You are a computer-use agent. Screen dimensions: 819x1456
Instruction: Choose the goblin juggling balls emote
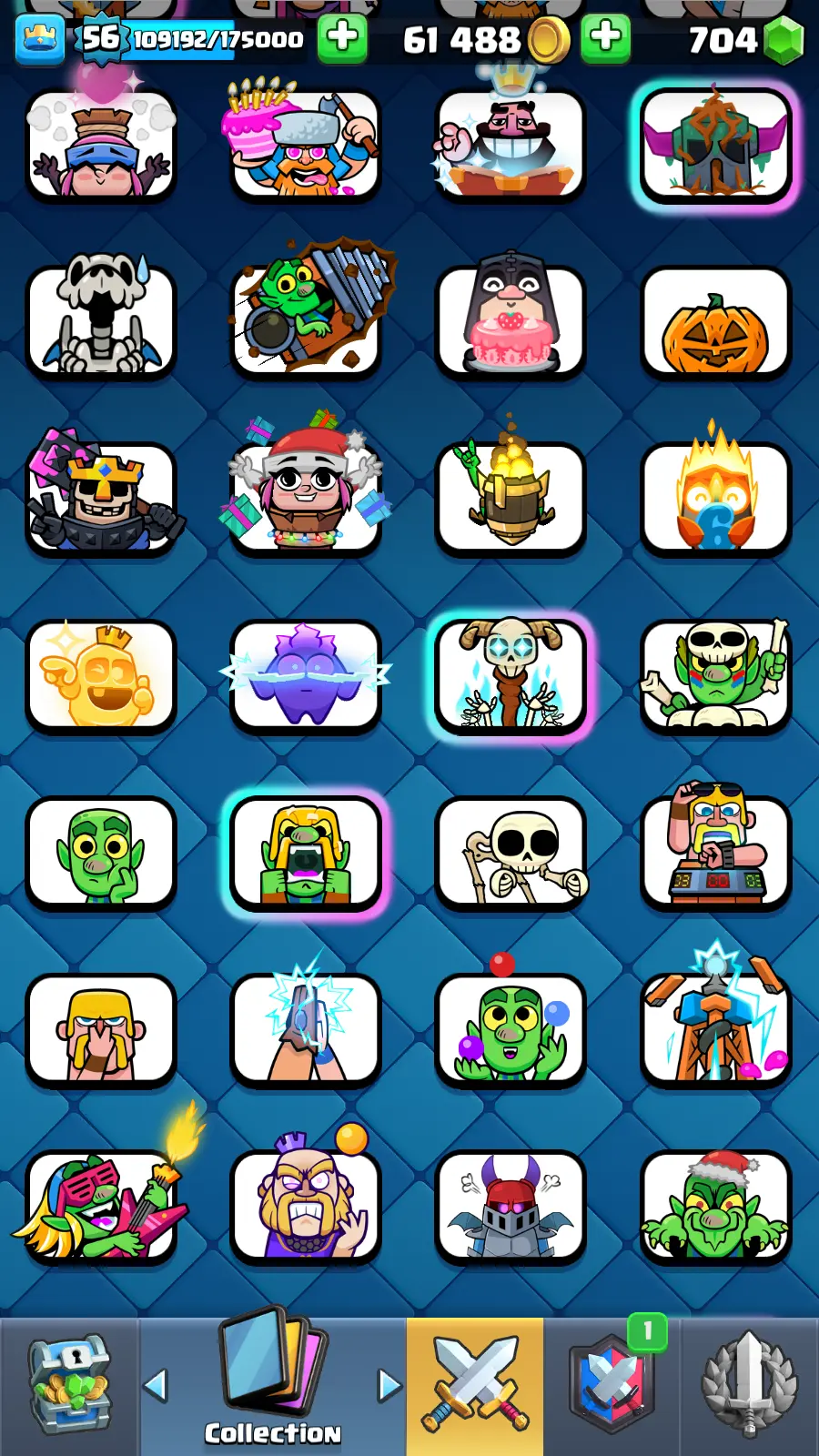pyautogui.click(x=511, y=1029)
